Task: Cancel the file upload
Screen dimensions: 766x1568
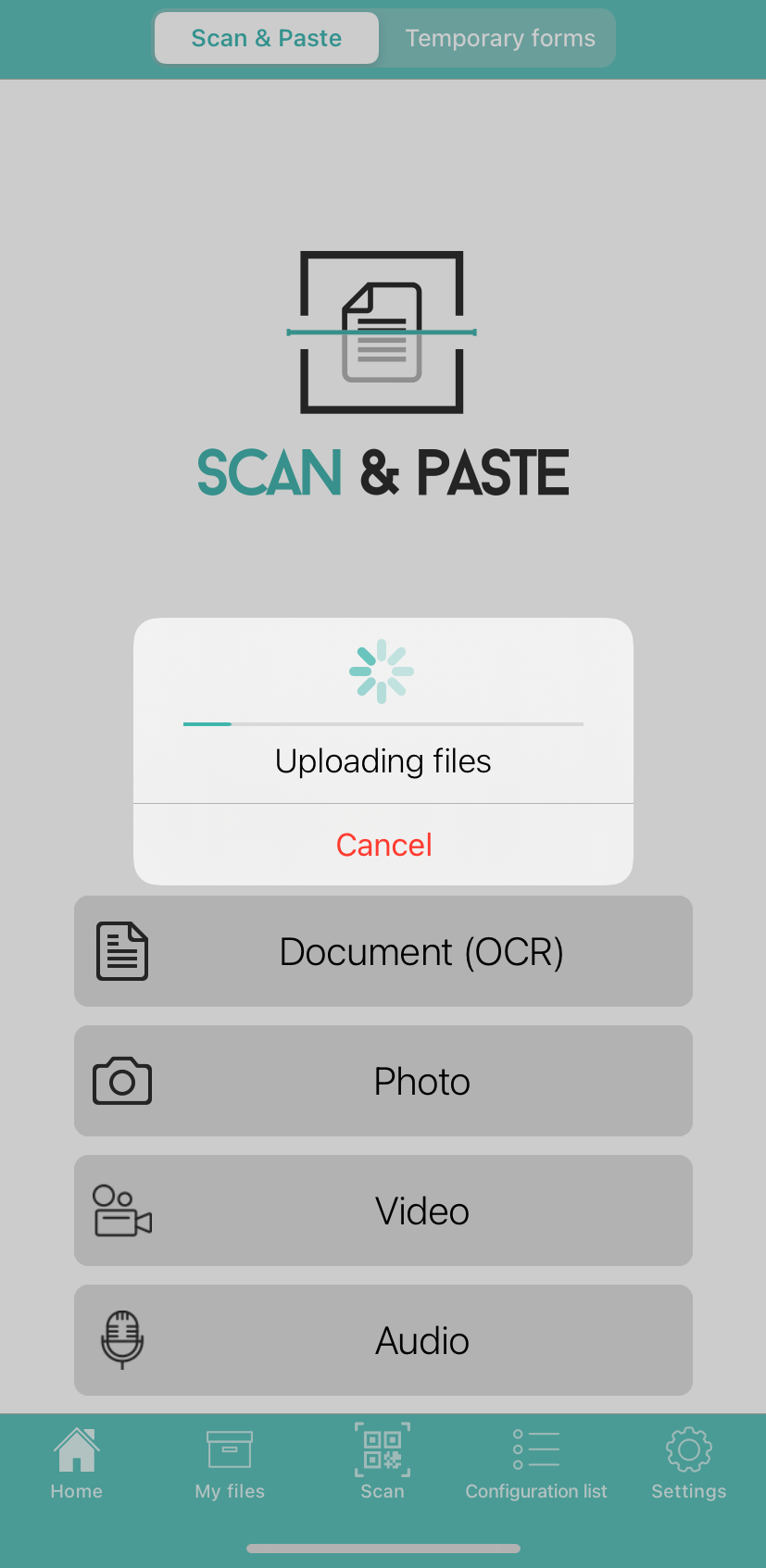Action: click(383, 845)
